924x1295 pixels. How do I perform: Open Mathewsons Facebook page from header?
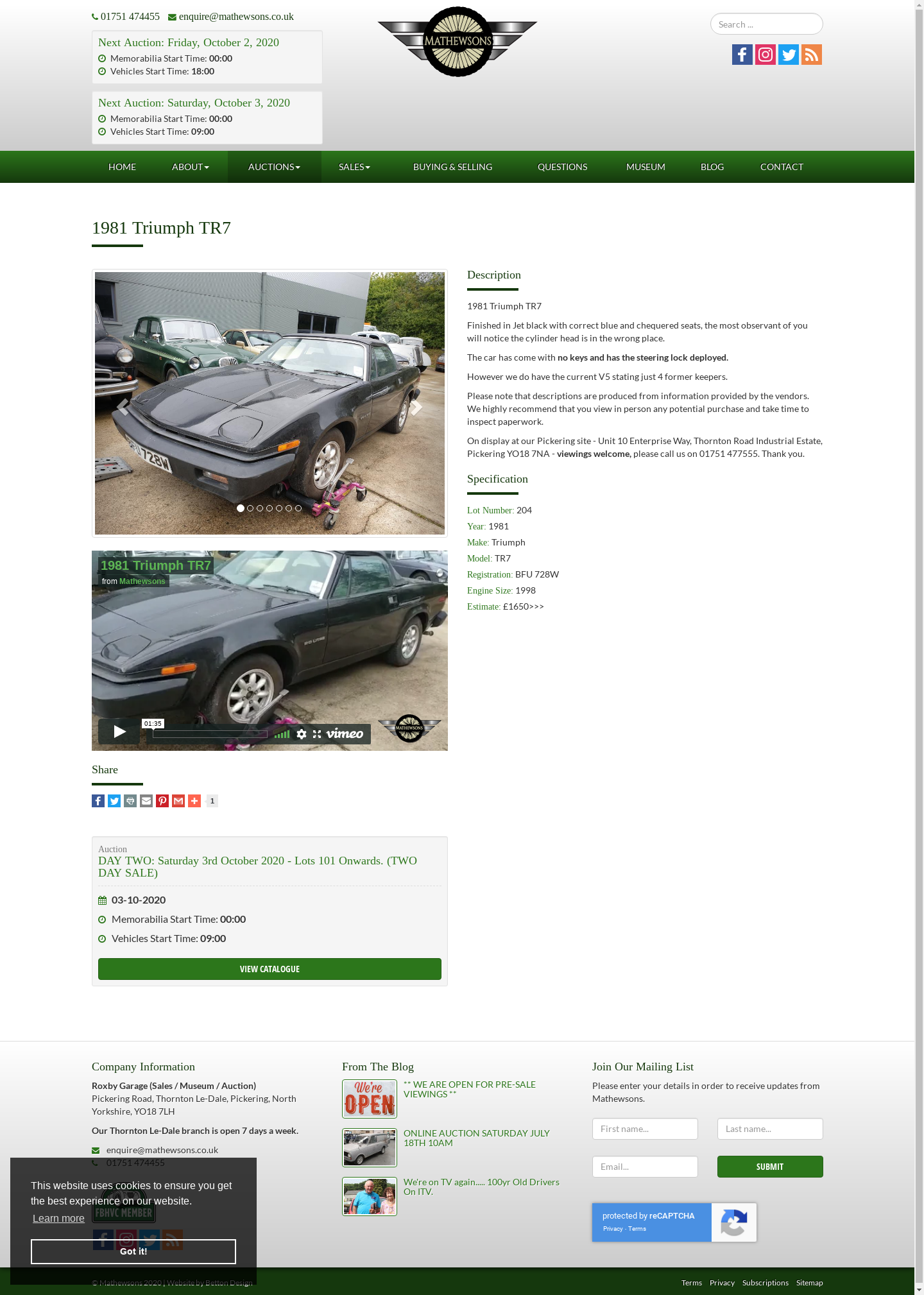(x=742, y=55)
